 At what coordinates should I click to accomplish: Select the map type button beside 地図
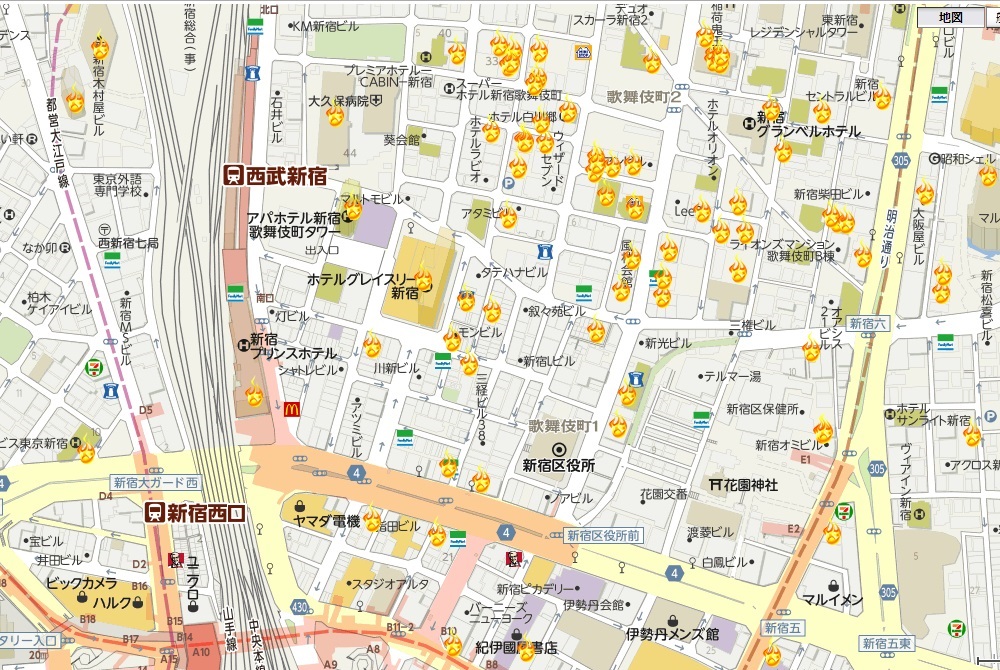993,17
